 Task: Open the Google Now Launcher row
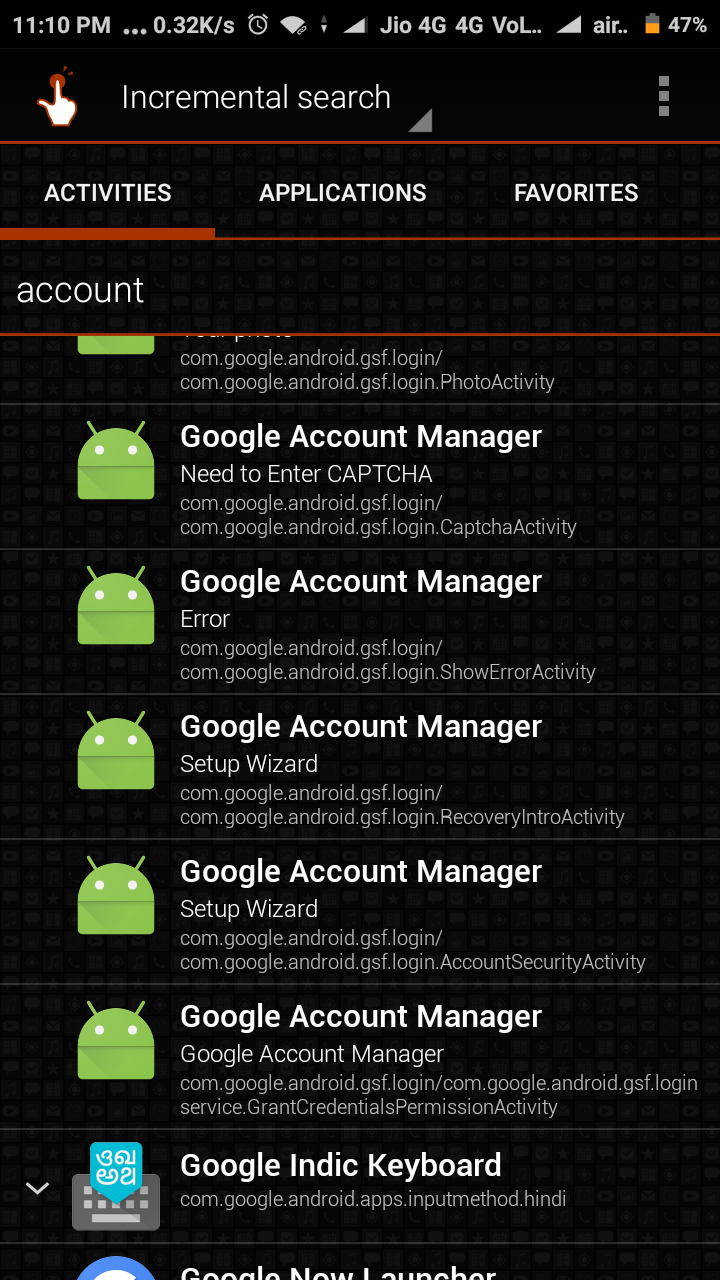(360, 1263)
